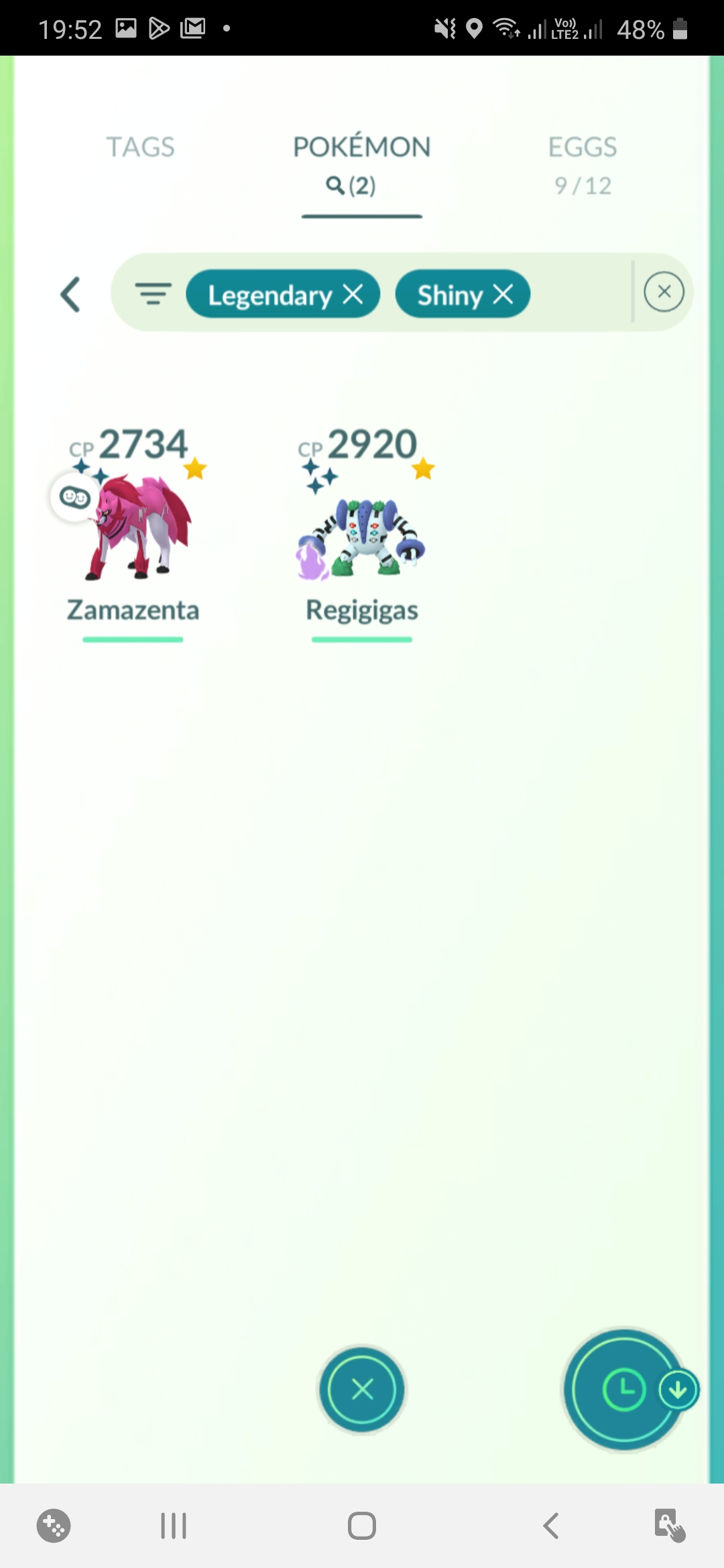Open the recent sort order button
Screen dimensions: 724x1568
click(x=624, y=1389)
